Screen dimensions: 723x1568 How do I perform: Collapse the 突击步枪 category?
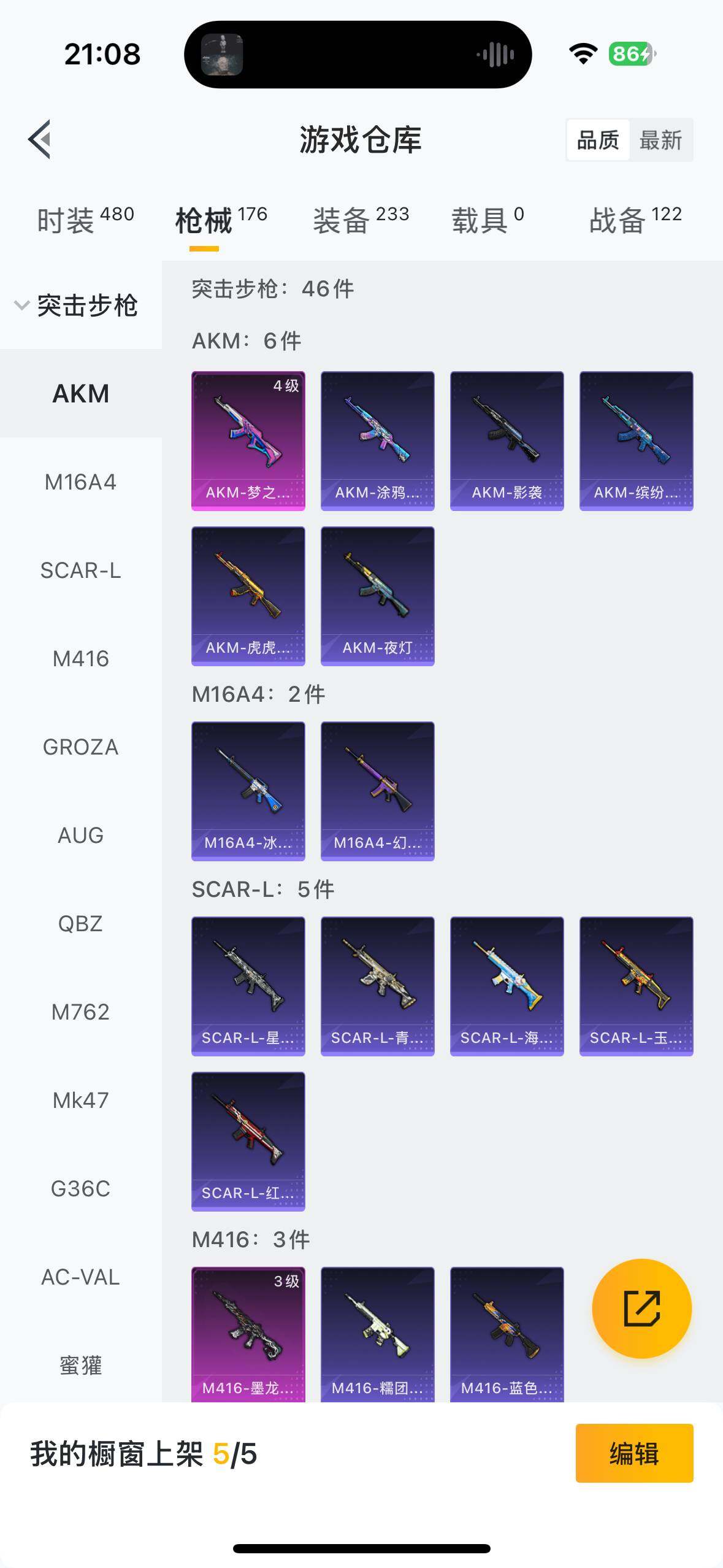[x=77, y=305]
